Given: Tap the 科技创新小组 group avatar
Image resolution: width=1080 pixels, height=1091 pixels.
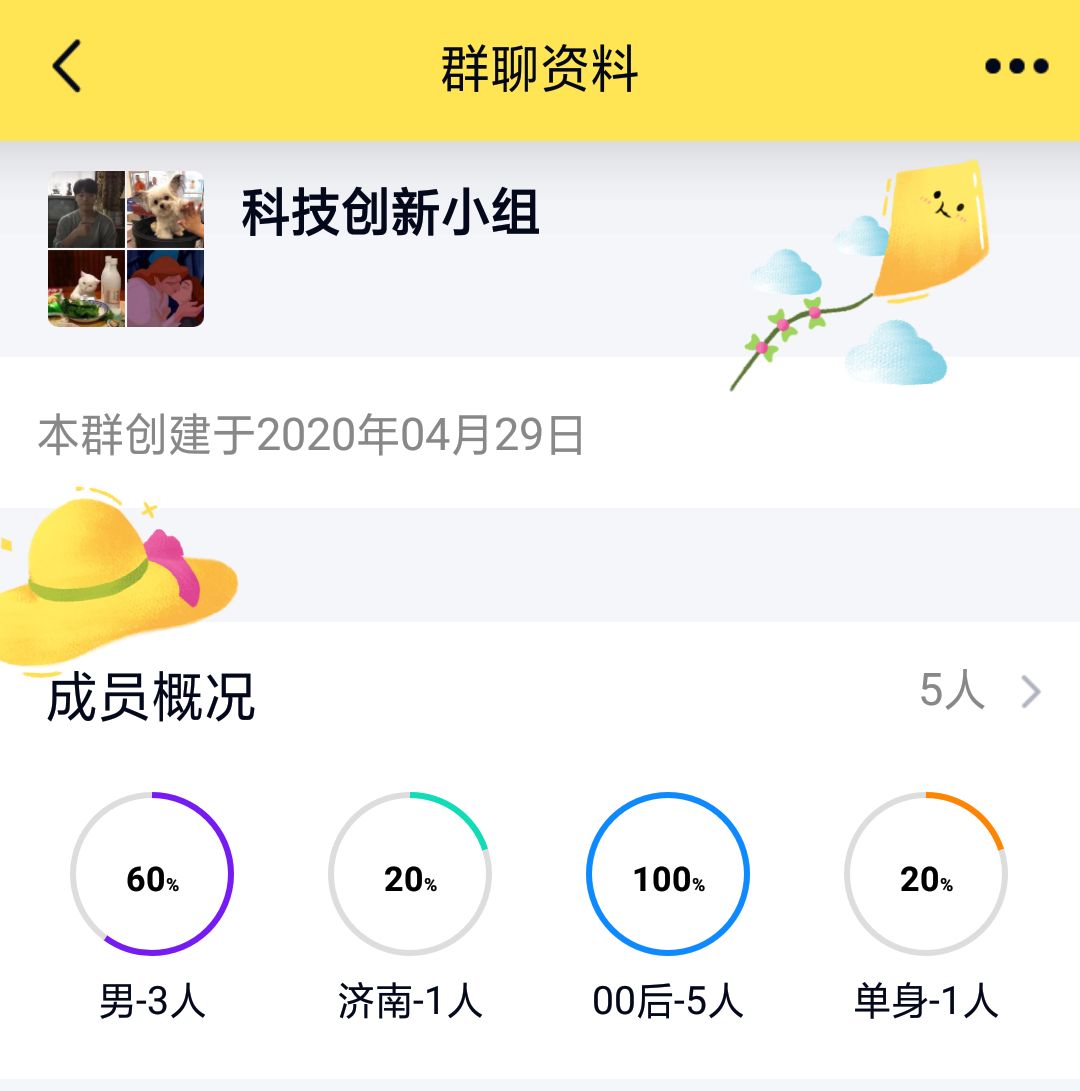Looking at the screenshot, I should point(126,249).
